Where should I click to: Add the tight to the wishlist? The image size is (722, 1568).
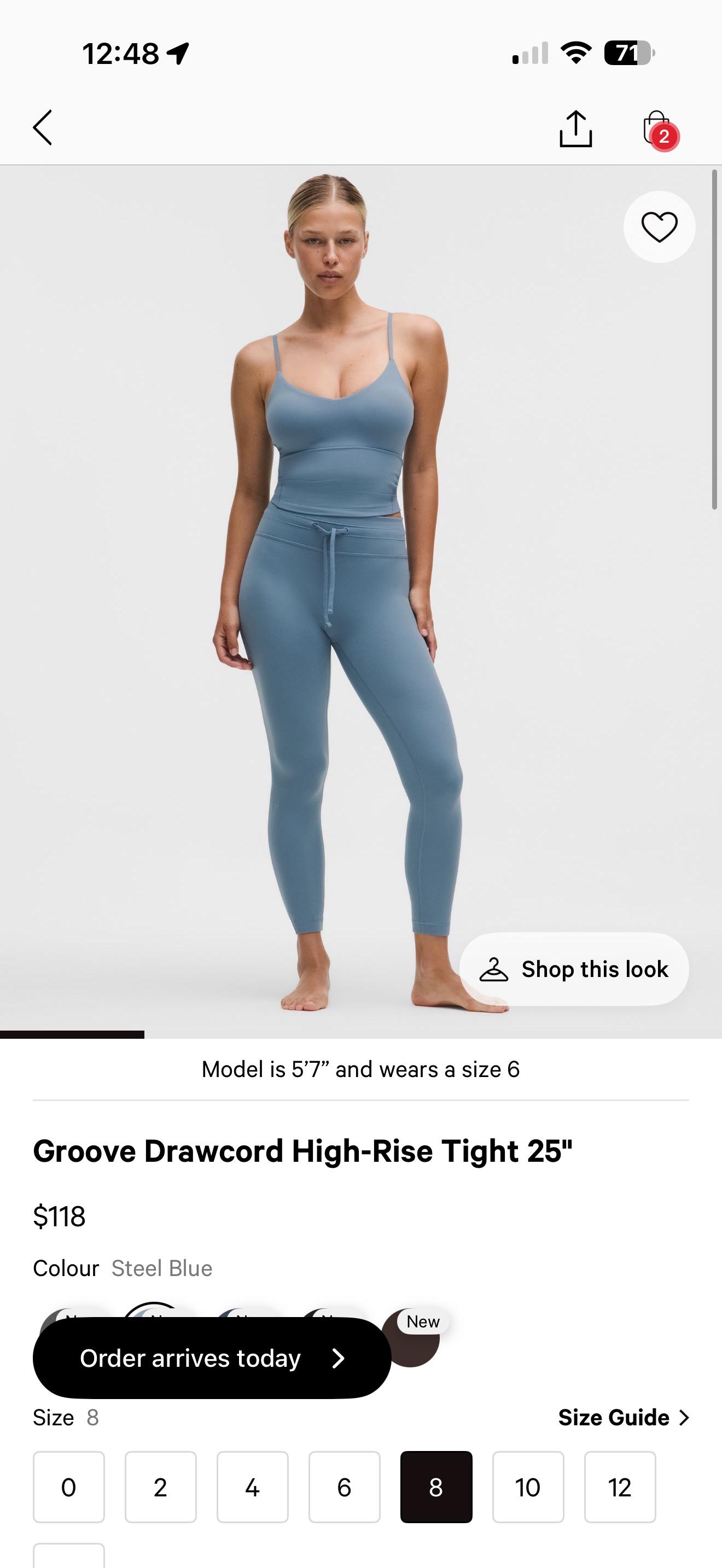659,227
